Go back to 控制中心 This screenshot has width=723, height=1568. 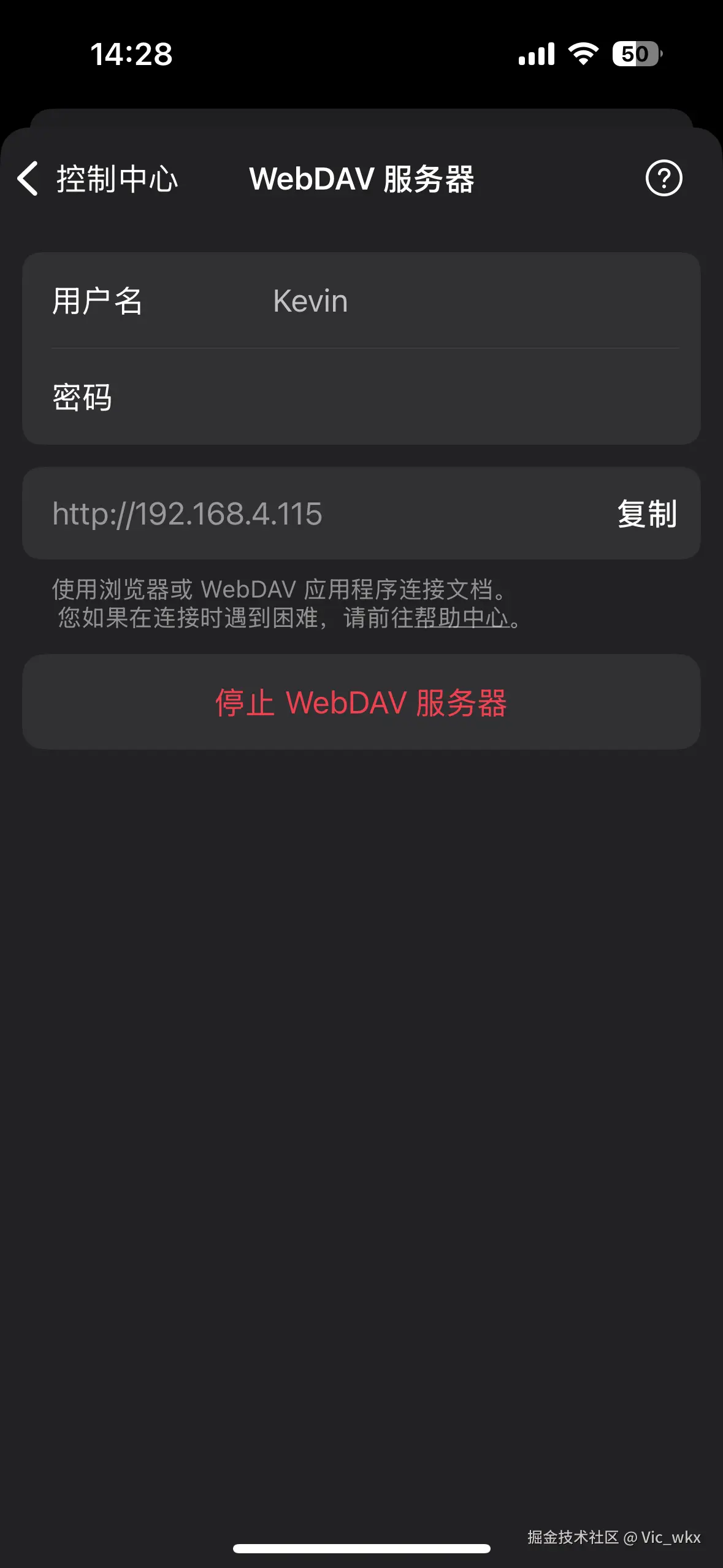tap(98, 179)
